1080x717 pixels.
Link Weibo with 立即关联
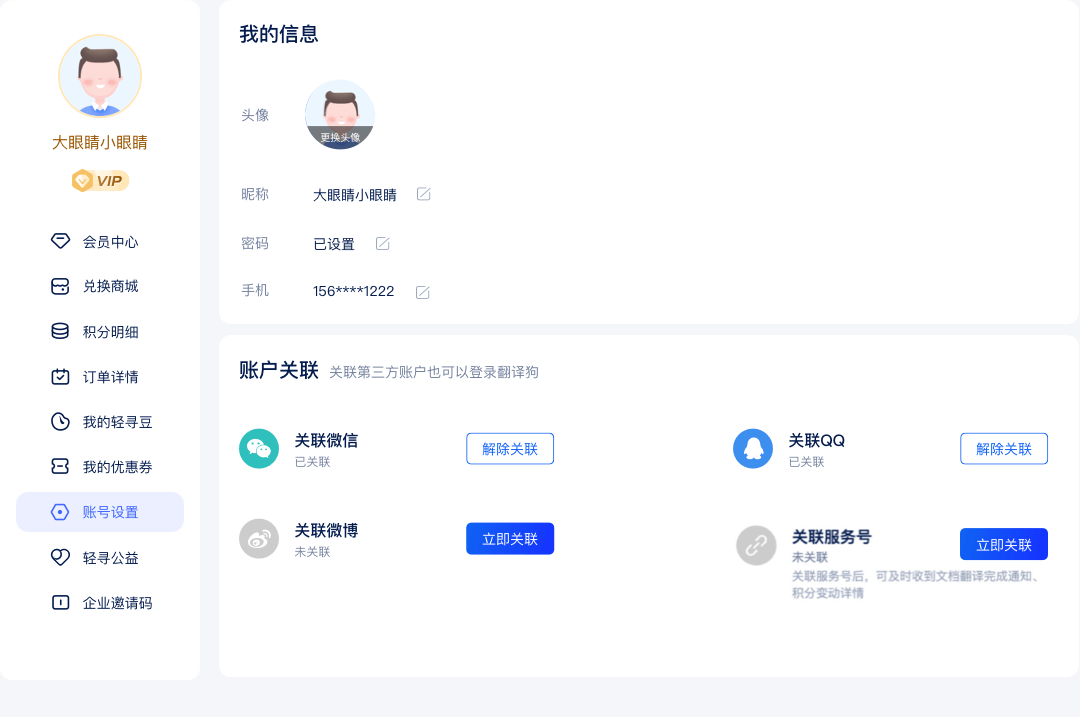pyautogui.click(x=510, y=539)
